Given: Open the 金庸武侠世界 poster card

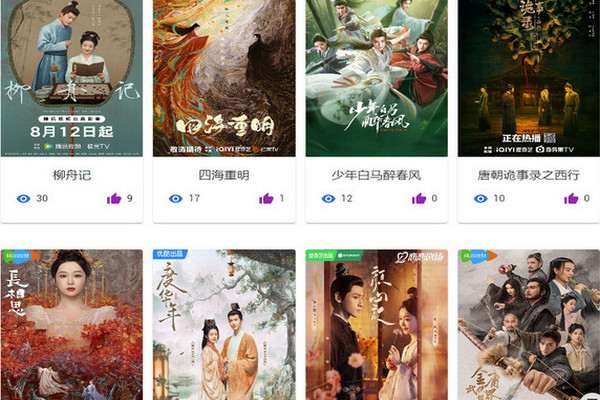Looking at the screenshot, I should (529, 325).
